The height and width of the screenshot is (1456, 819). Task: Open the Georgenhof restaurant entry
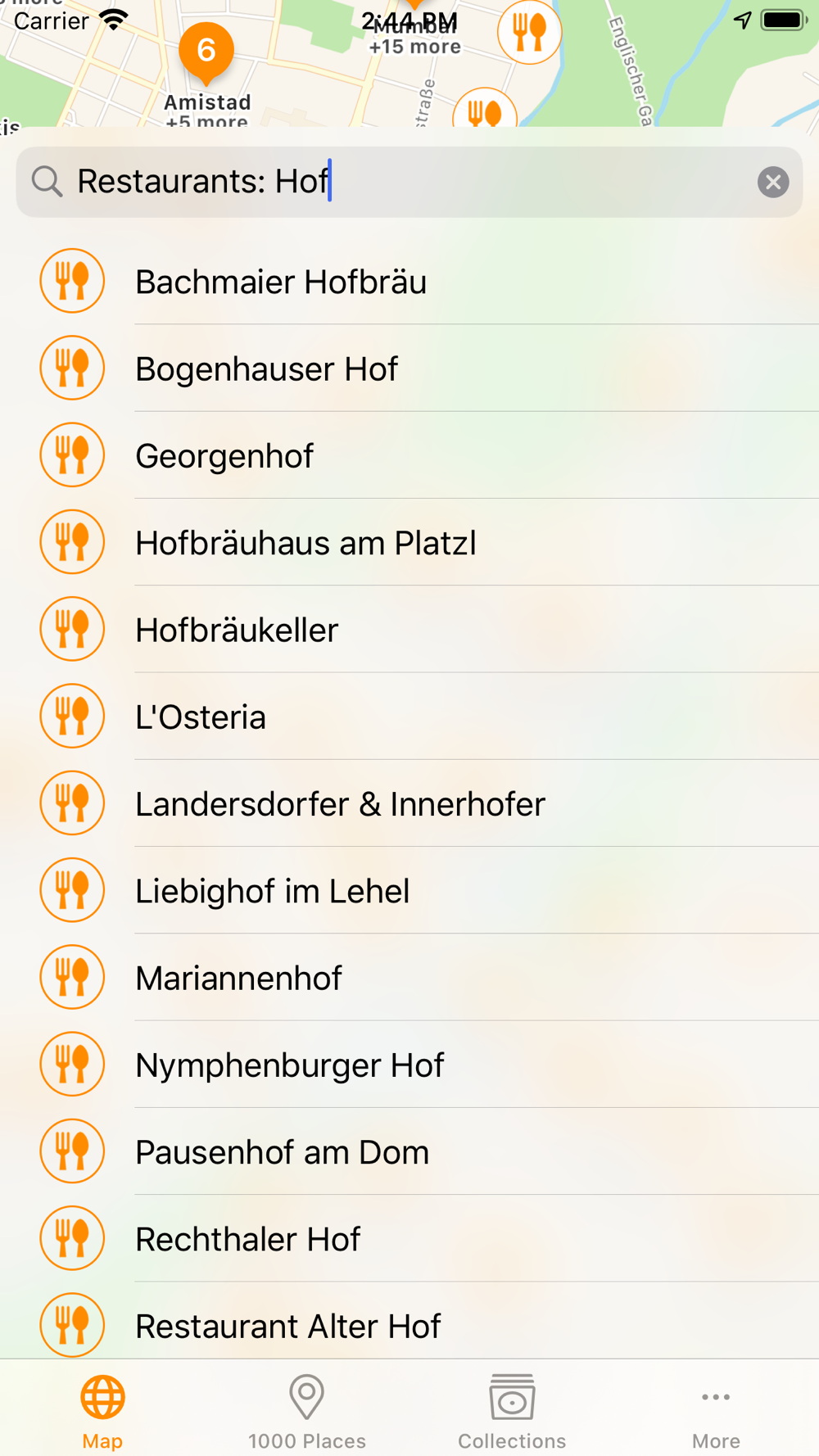(409, 455)
